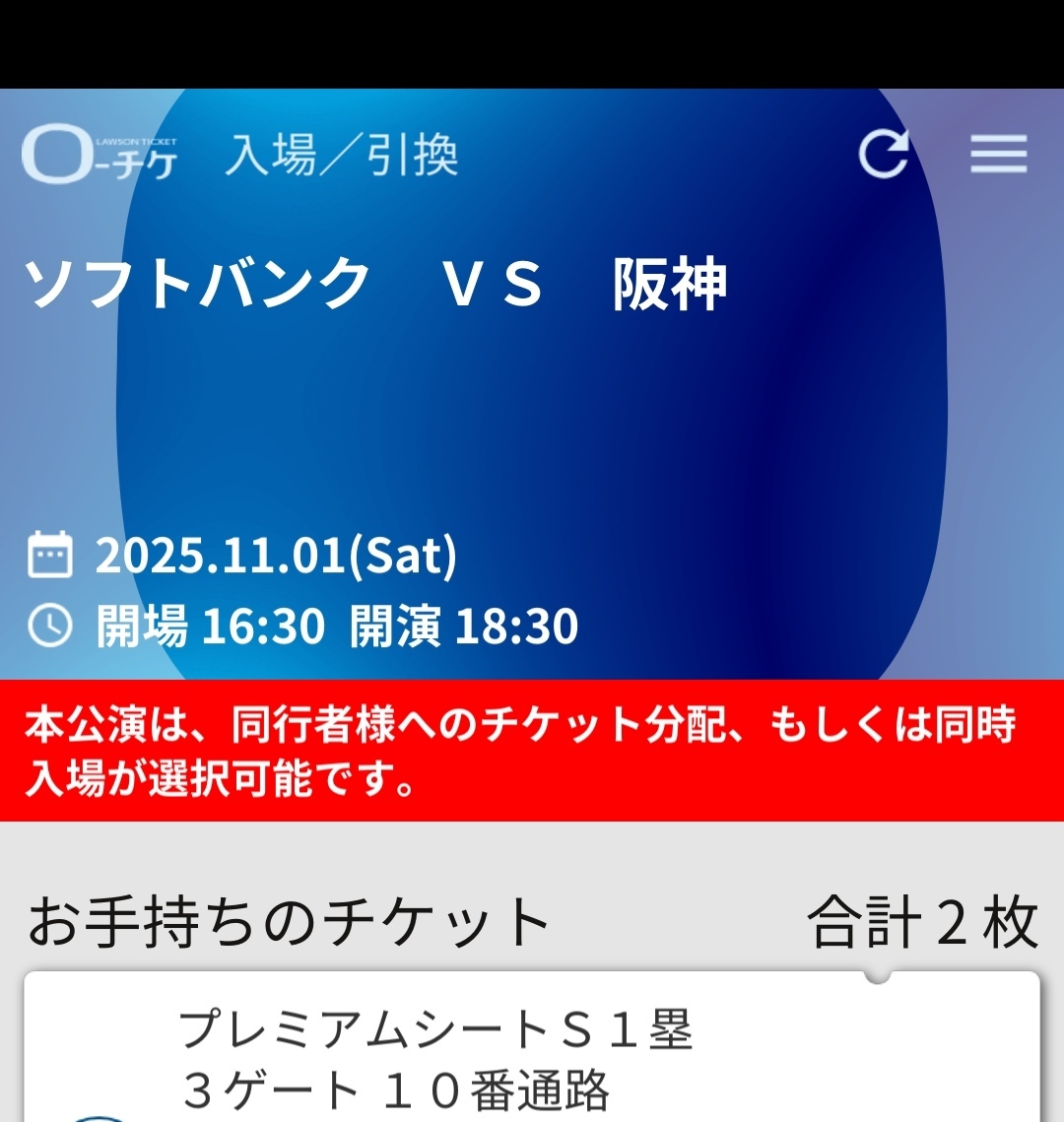Reload the ticket page with refresh icon
This screenshot has width=1064, height=1122.
pyautogui.click(x=883, y=155)
